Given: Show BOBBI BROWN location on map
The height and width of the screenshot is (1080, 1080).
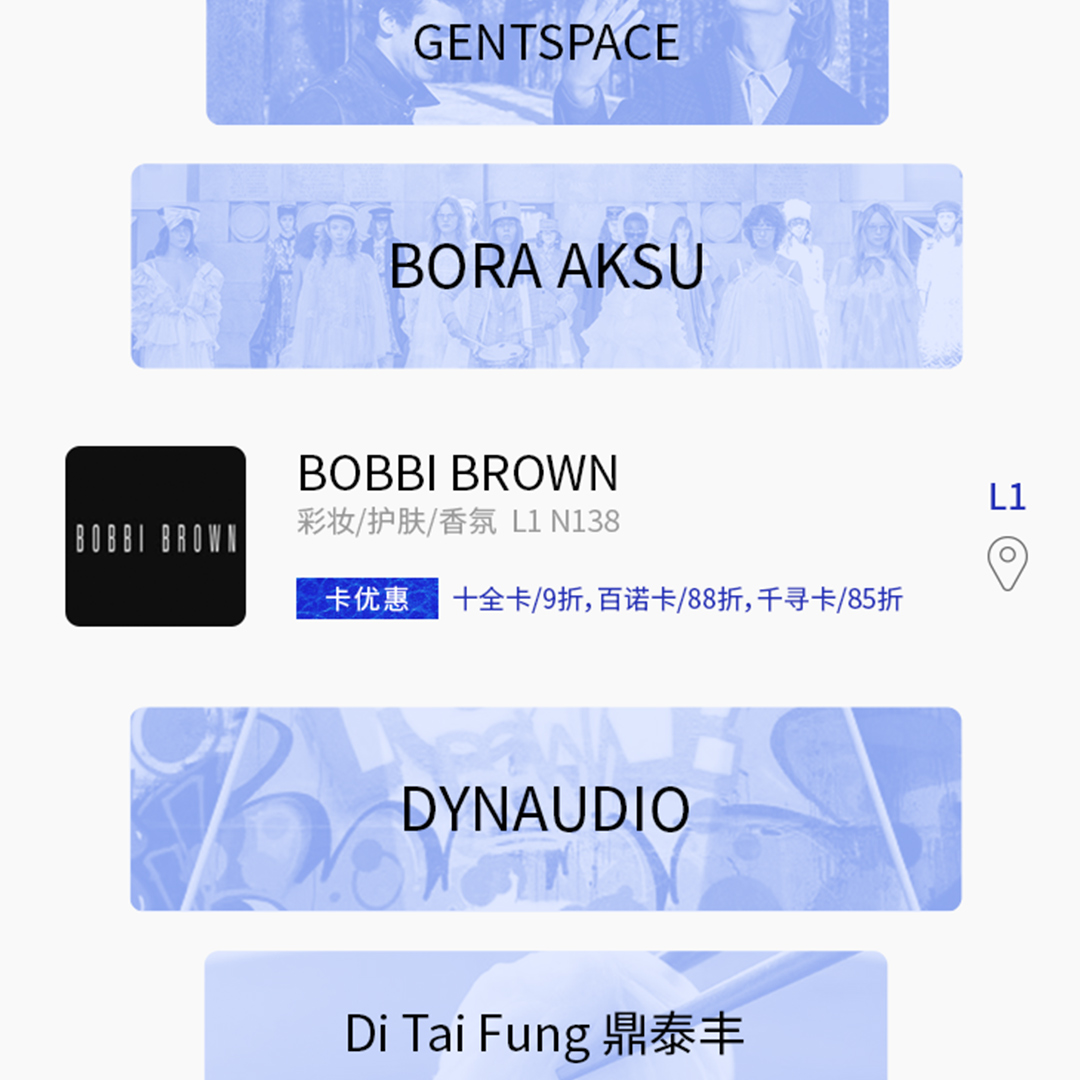Looking at the screenshot, I should pyautogui.click(x=1007, y=563).
